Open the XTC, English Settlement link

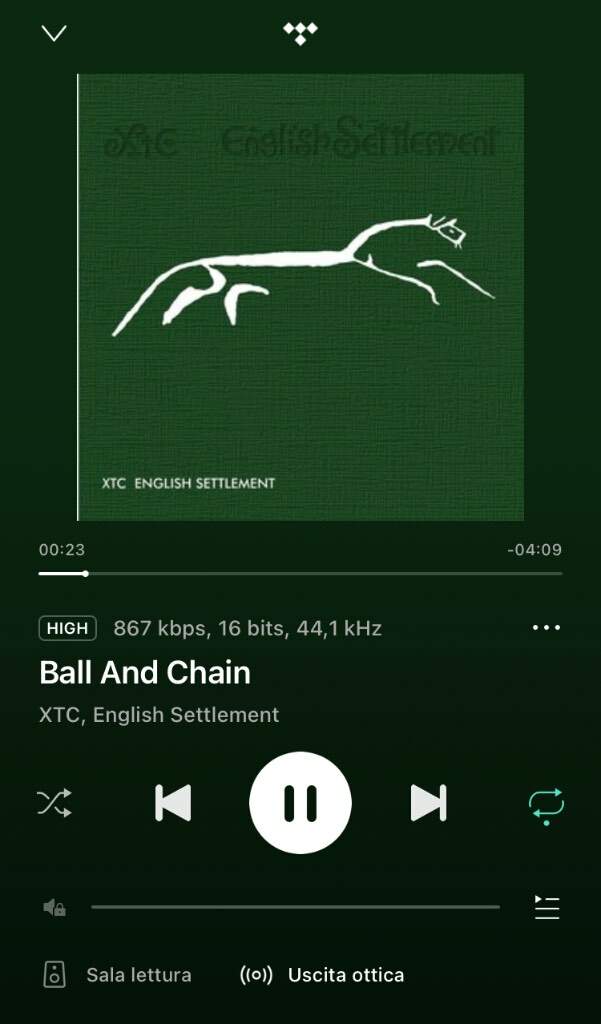pos(159,715)
